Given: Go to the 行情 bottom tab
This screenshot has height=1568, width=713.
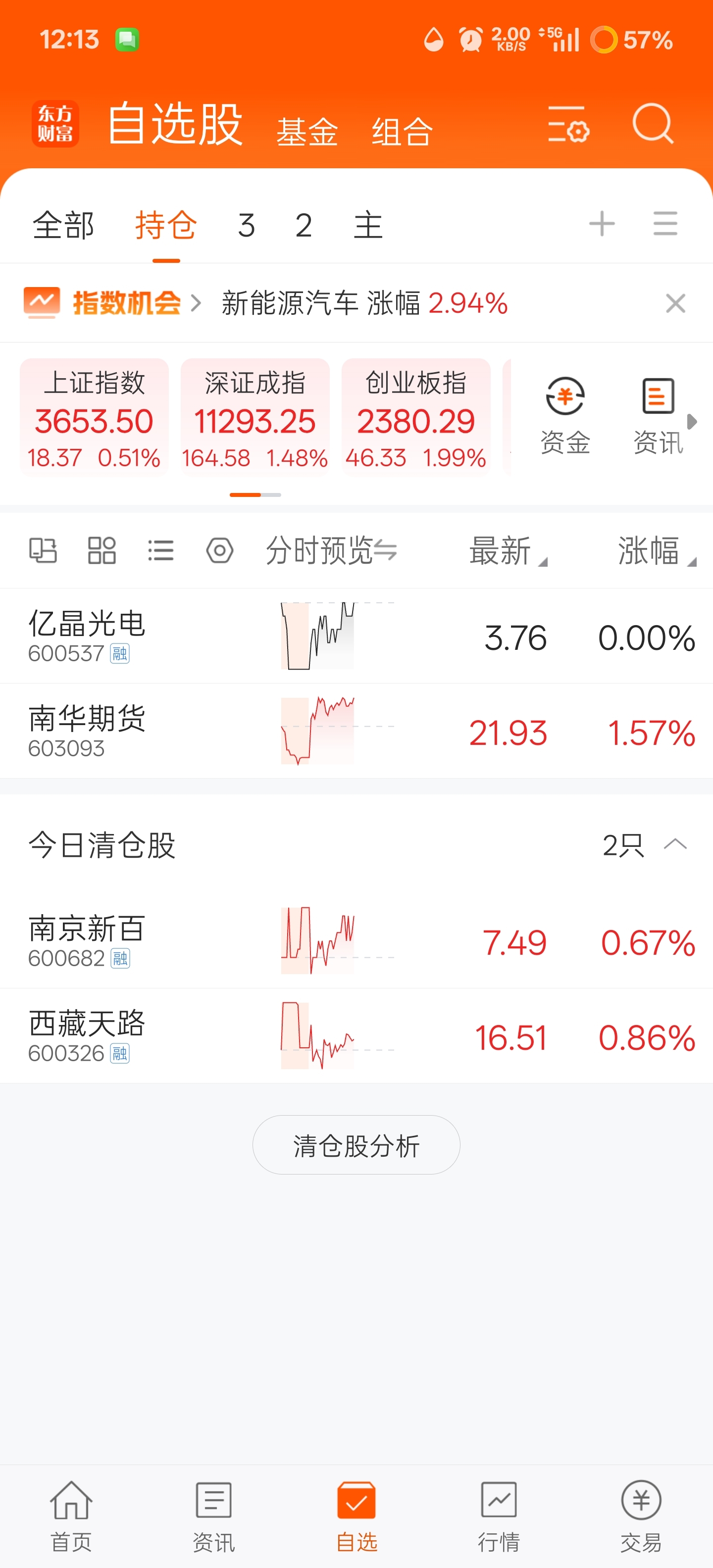Looking at the screenshot, I should tap(499, 1516).
